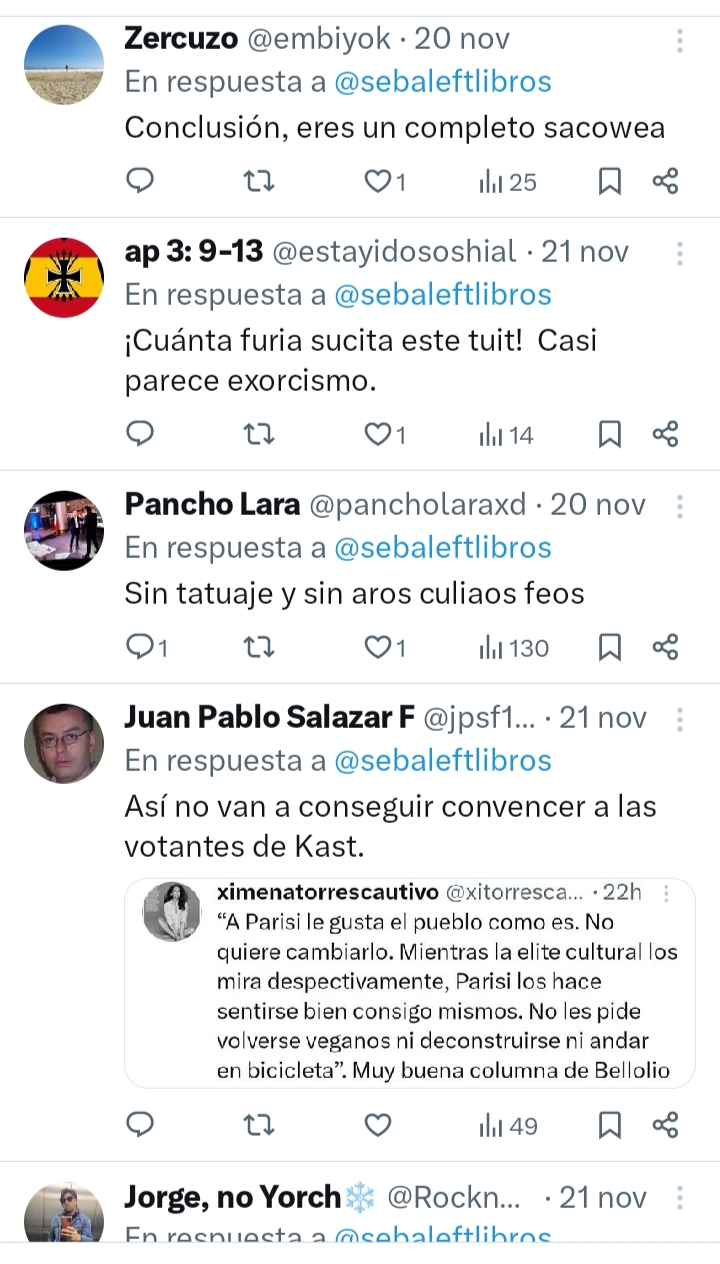Share Zercuzo's reply
This screenshot has height=1264, width=720.
(666, 181)
